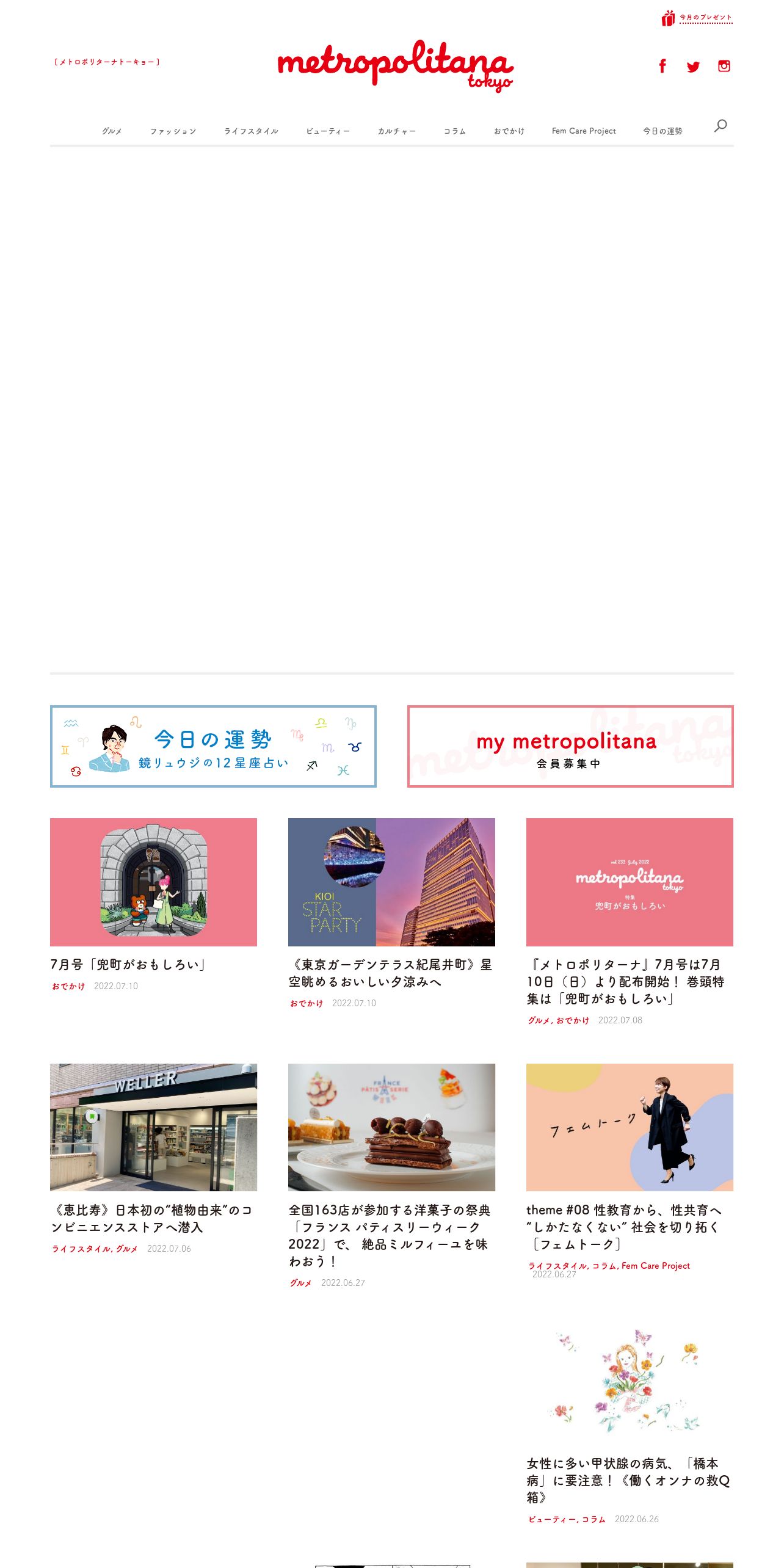Open the コラム category
784x1568 pixels.
(455, 131)
